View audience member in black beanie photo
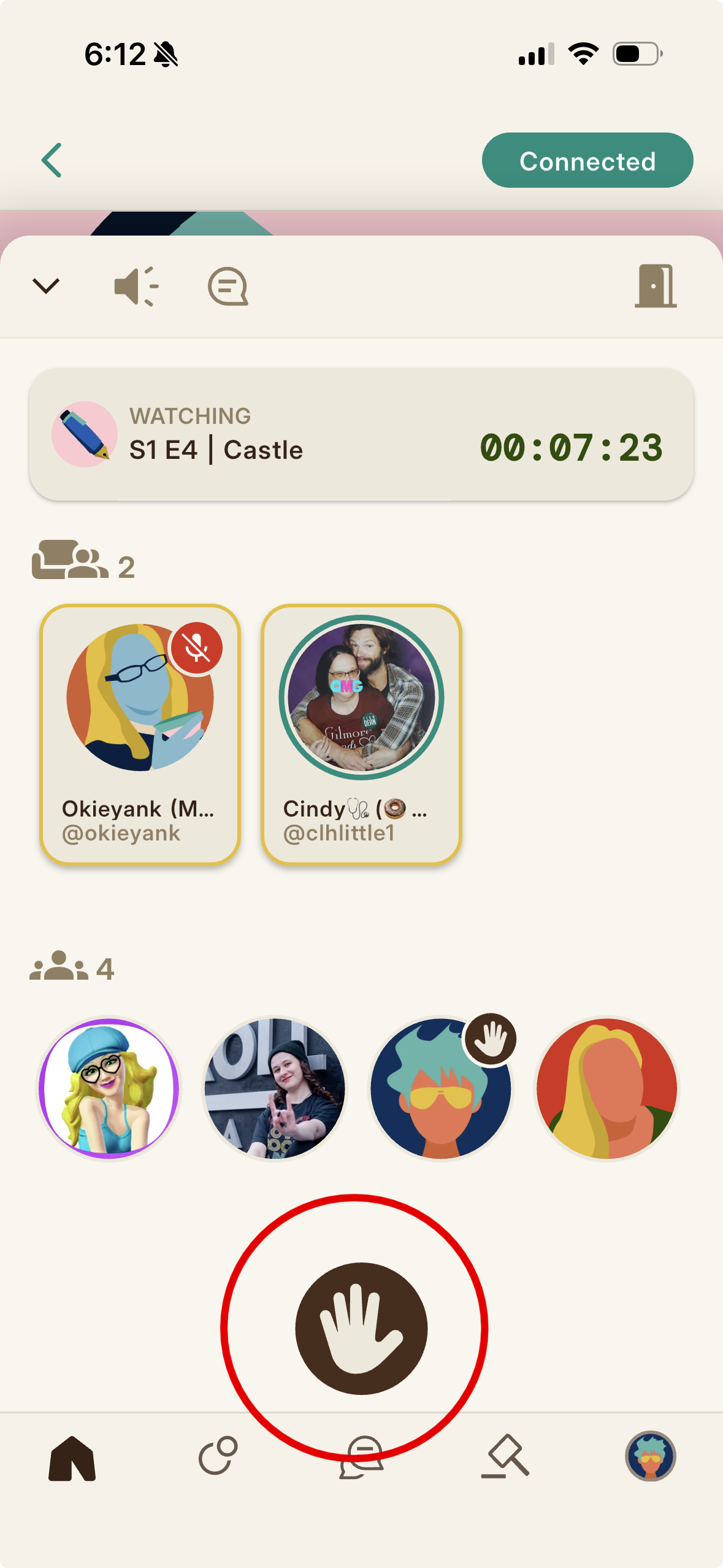This screenshot has height=1568, width=723. click(x=275, y=1088)
